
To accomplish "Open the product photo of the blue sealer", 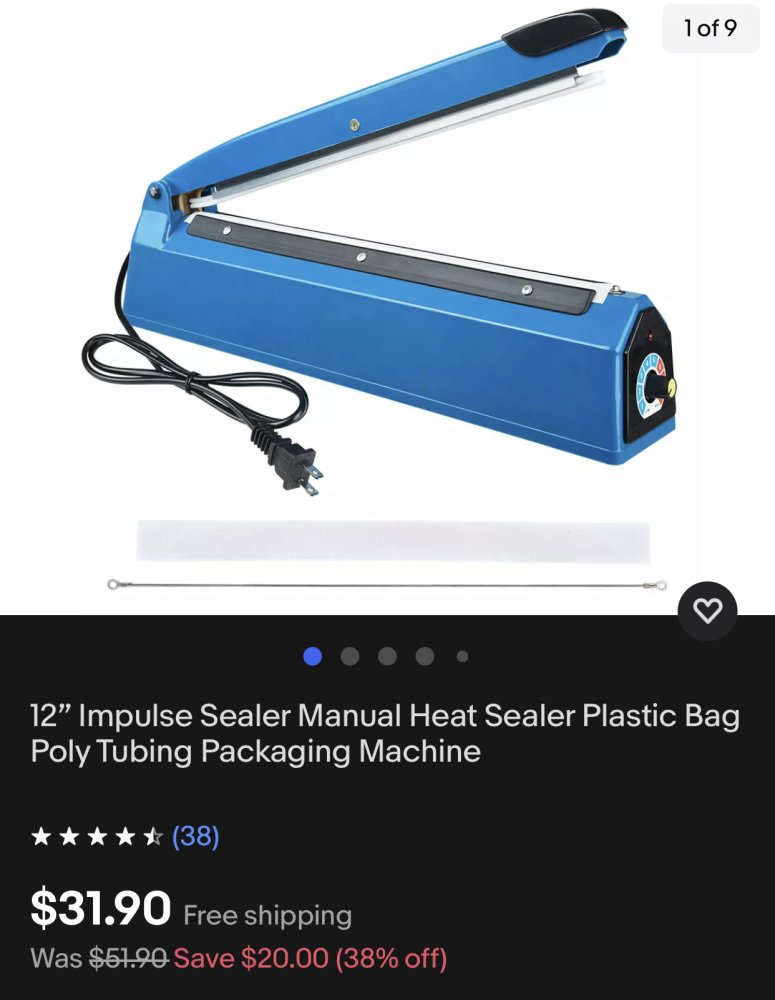I will tap(388, 300).
